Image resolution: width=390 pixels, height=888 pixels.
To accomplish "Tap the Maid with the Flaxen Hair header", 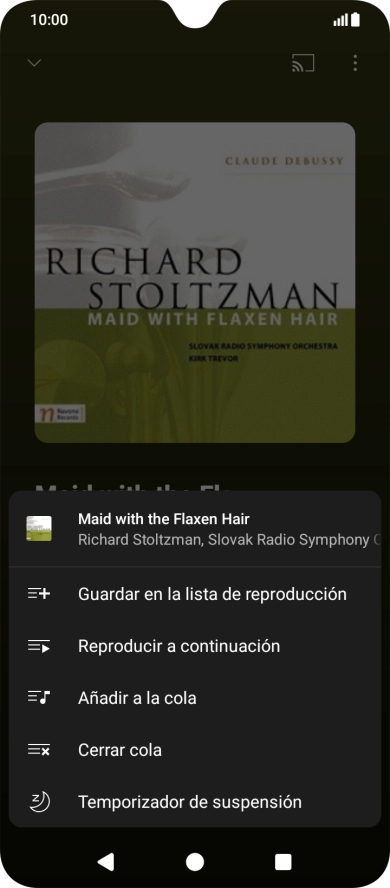I will 195,528.
